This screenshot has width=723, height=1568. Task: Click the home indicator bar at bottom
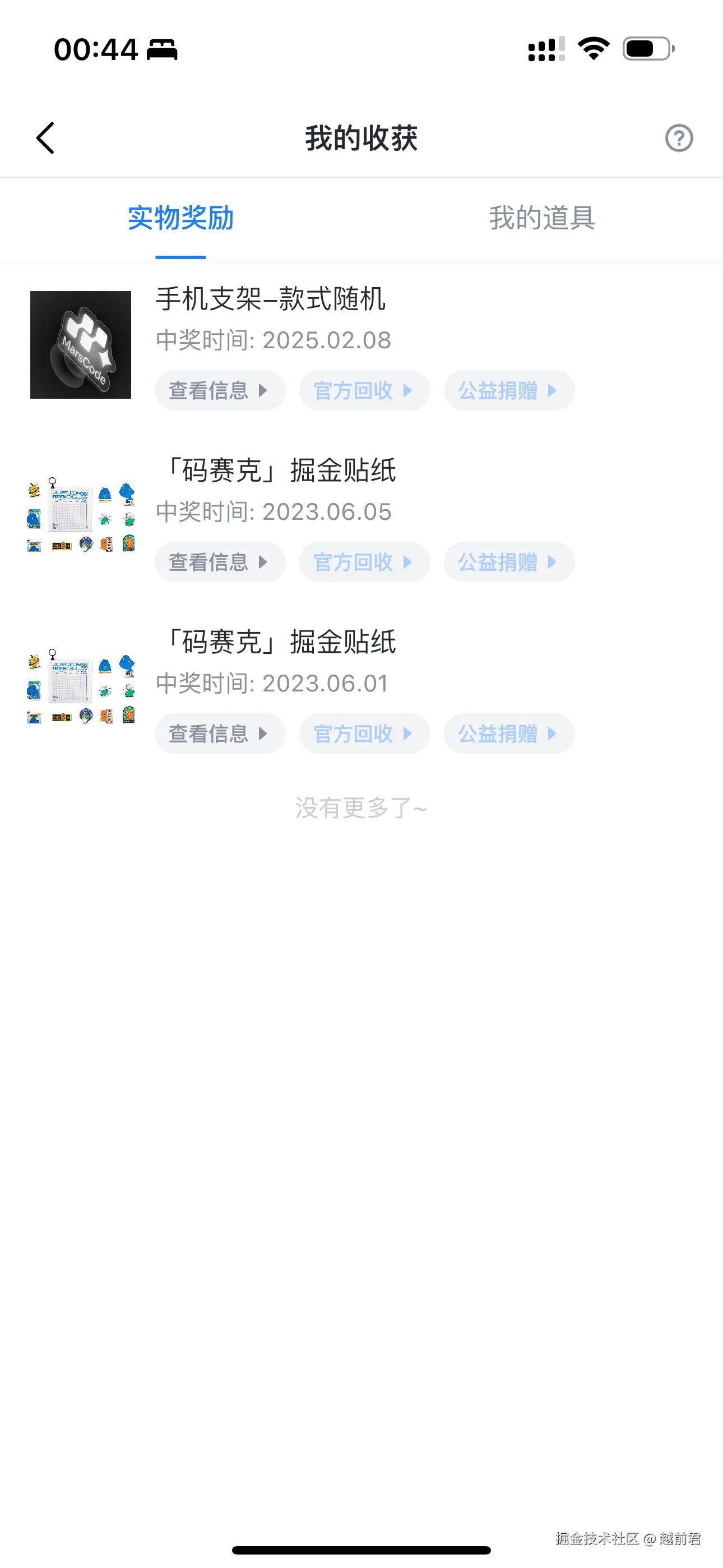click(361, 1549)
